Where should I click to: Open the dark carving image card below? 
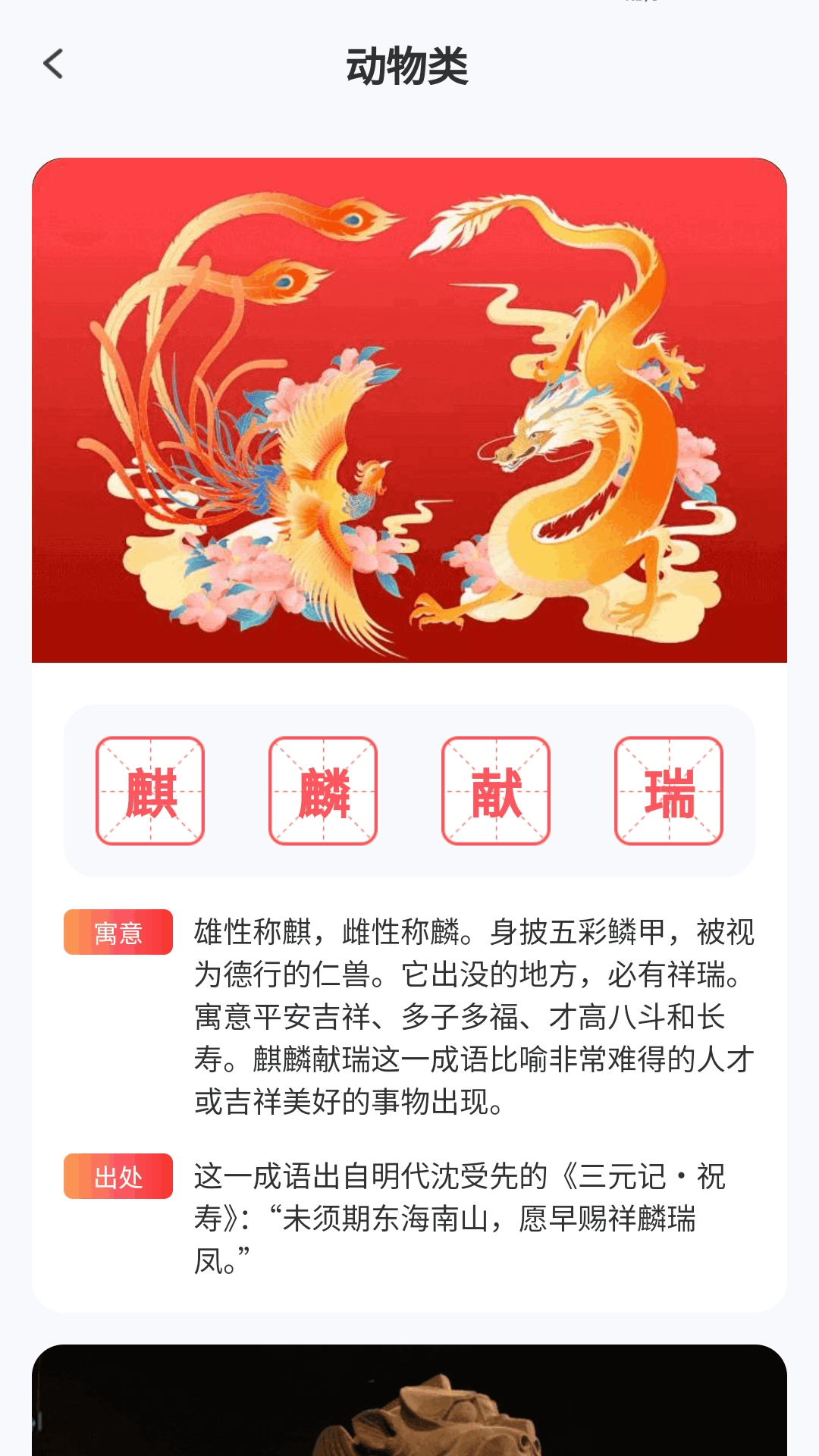click(x=409, y=1401)
